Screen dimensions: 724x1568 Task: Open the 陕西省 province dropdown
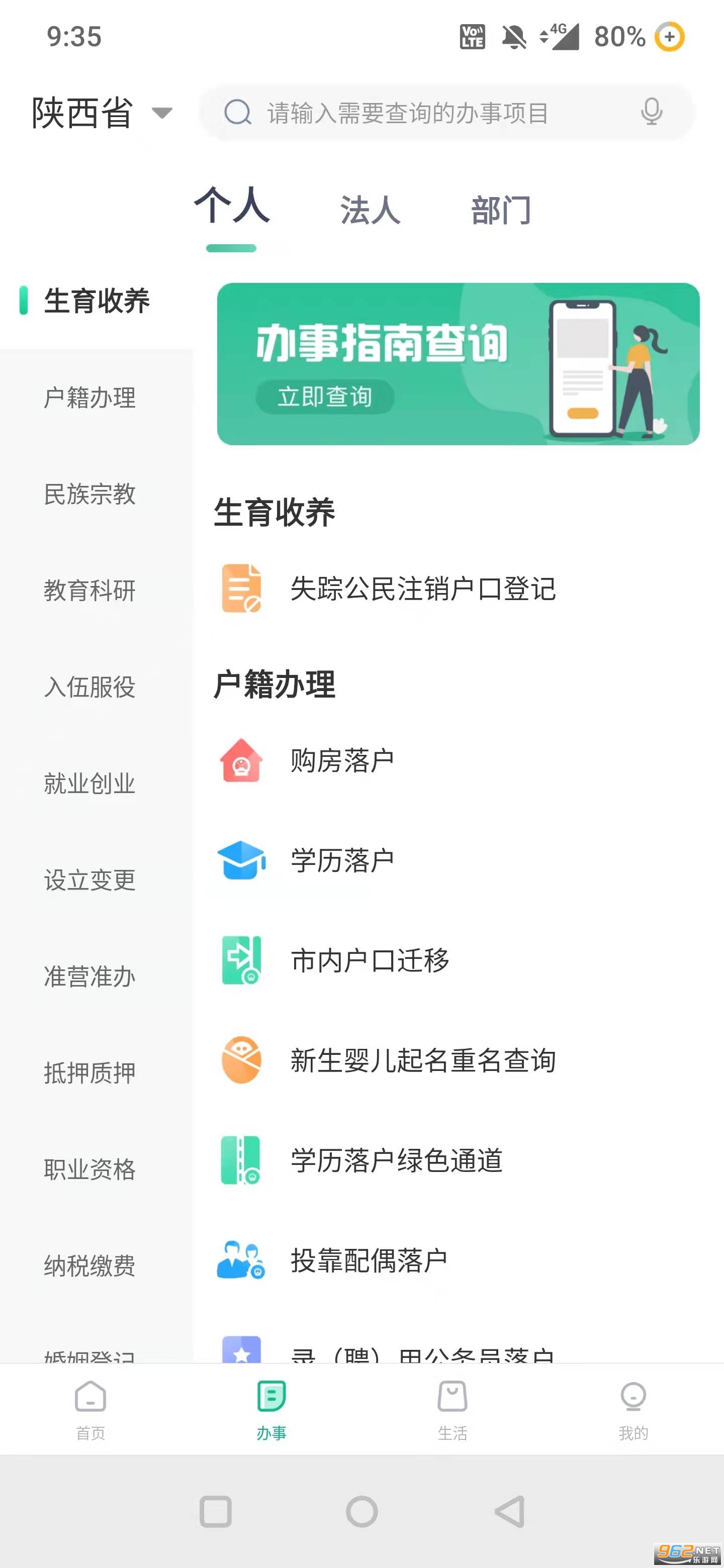(101, 113)
